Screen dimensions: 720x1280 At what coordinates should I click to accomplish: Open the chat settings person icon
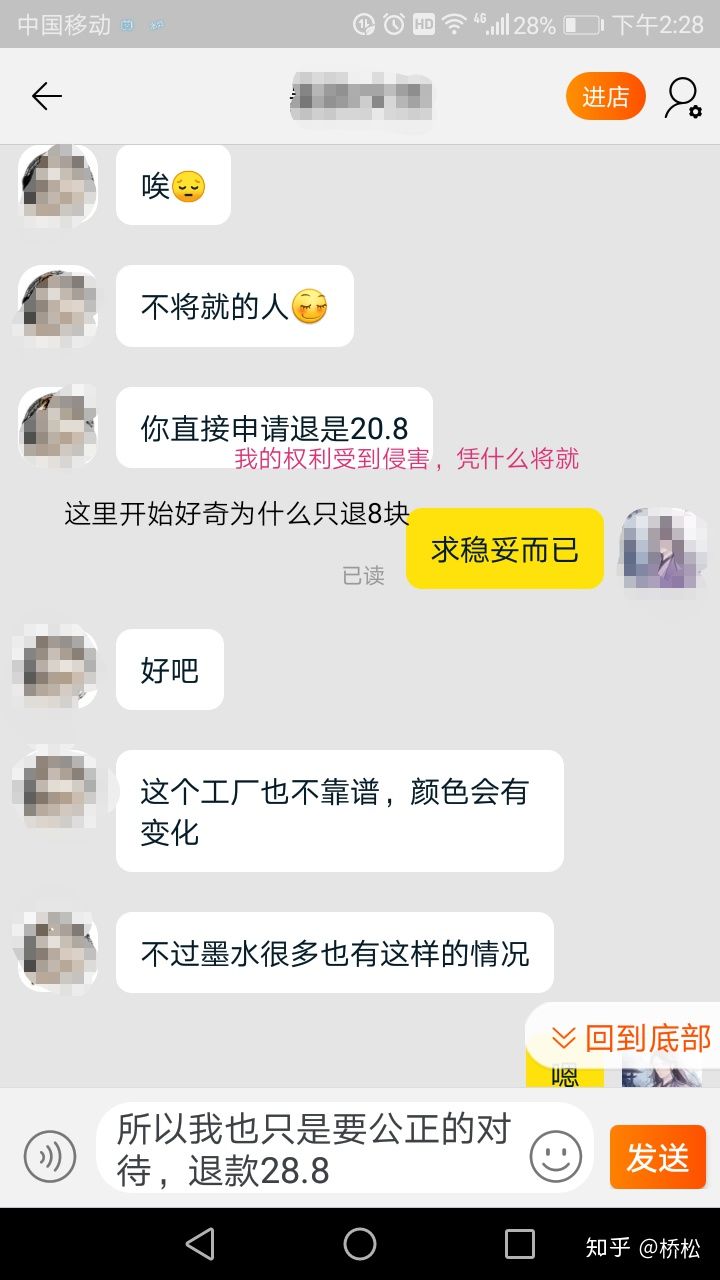[682, 97]
